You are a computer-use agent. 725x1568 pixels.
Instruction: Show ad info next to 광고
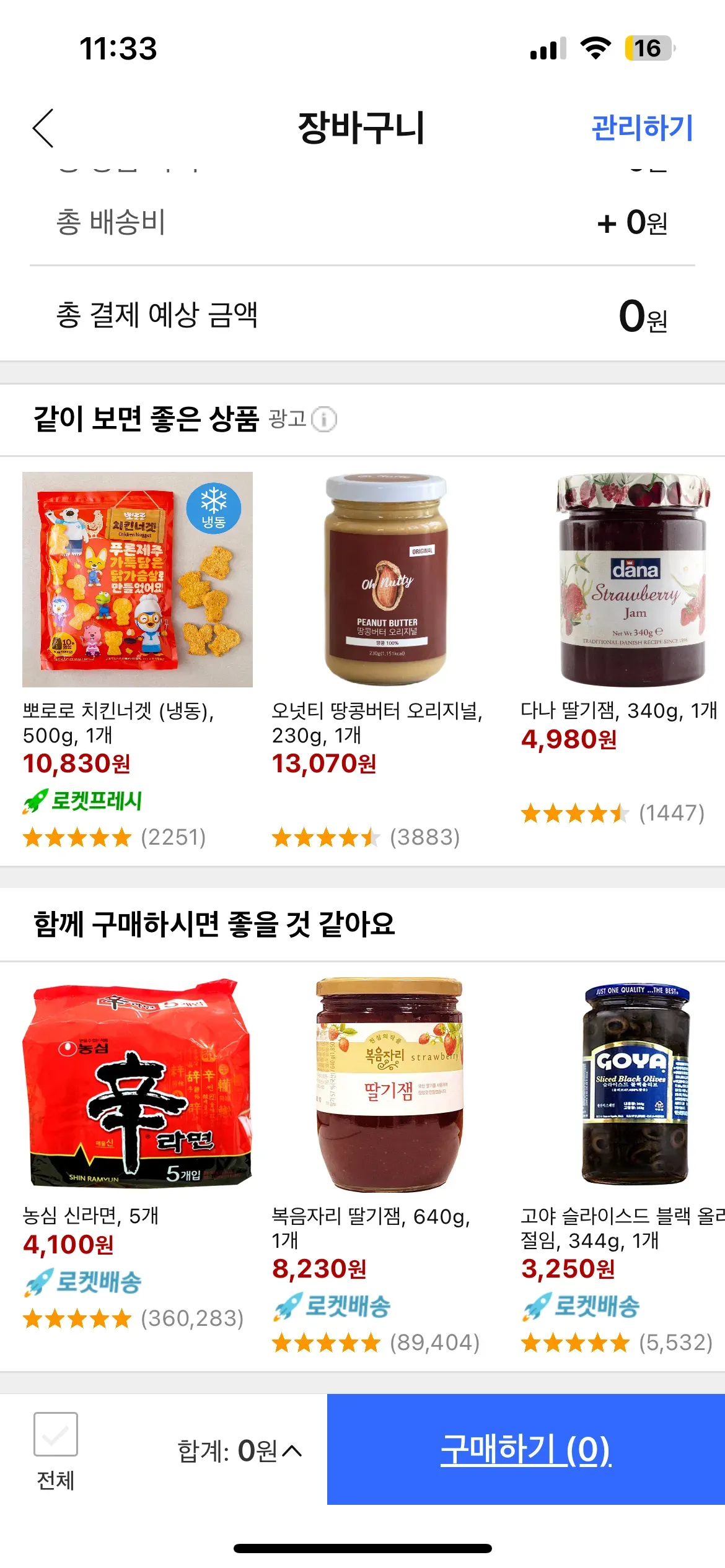point(324,419)
